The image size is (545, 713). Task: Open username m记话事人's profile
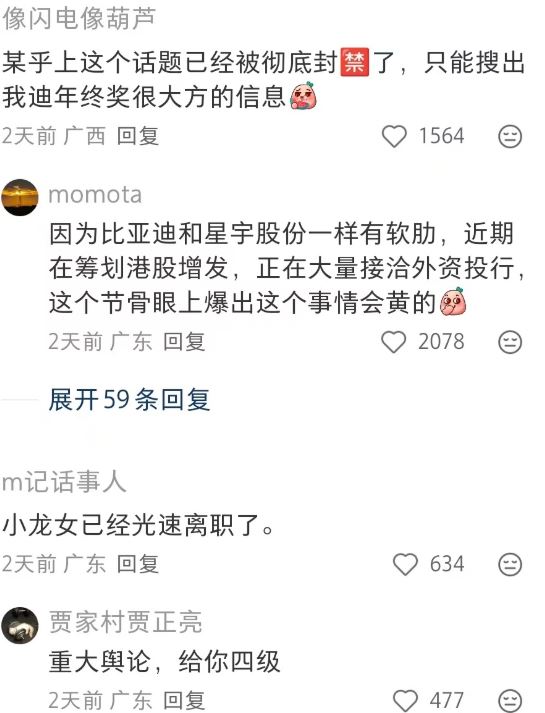coord(64,482)
